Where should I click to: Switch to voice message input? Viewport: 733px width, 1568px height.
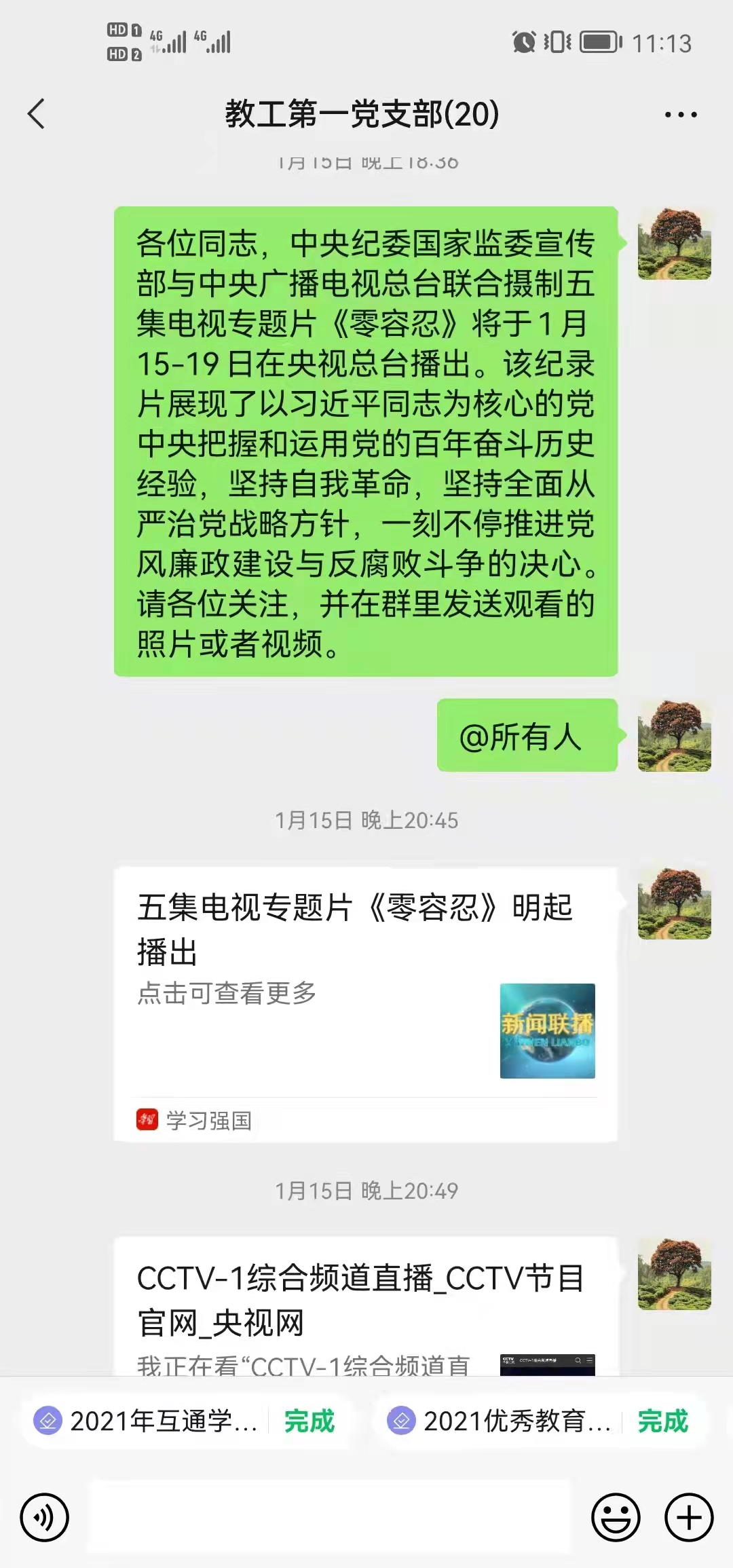click(45, 1517)
